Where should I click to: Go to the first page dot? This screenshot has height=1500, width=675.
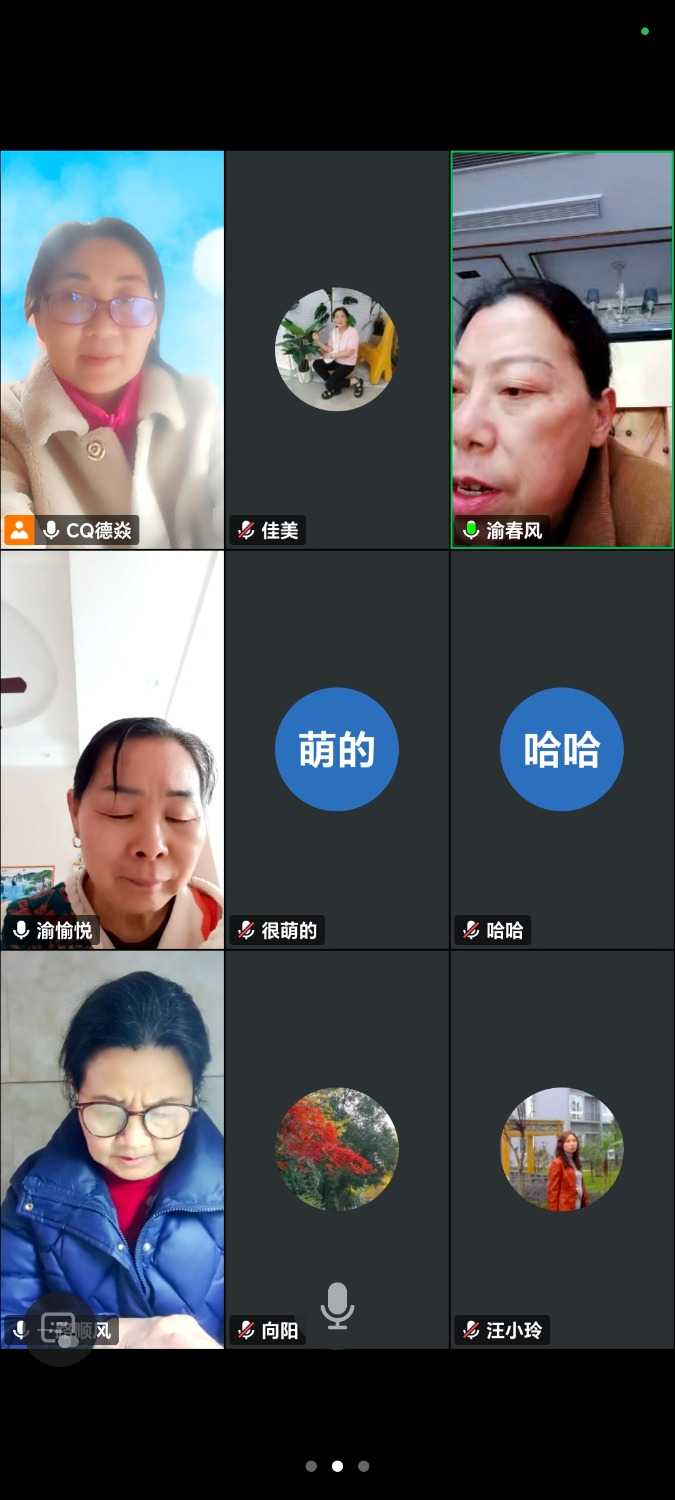pyautogui.click(x=311, y=1466)
